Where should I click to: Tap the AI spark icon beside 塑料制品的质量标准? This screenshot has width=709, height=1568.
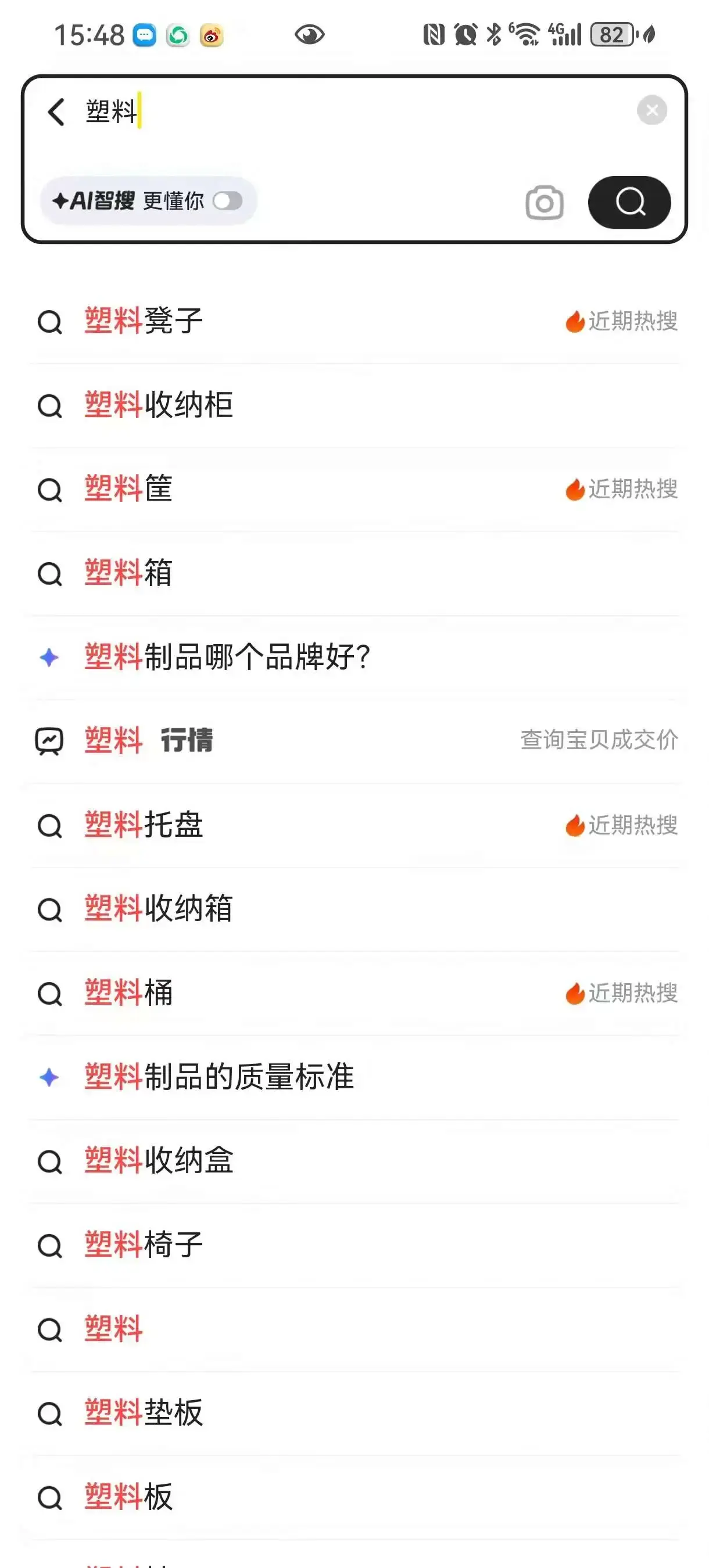coord(50,1078)
